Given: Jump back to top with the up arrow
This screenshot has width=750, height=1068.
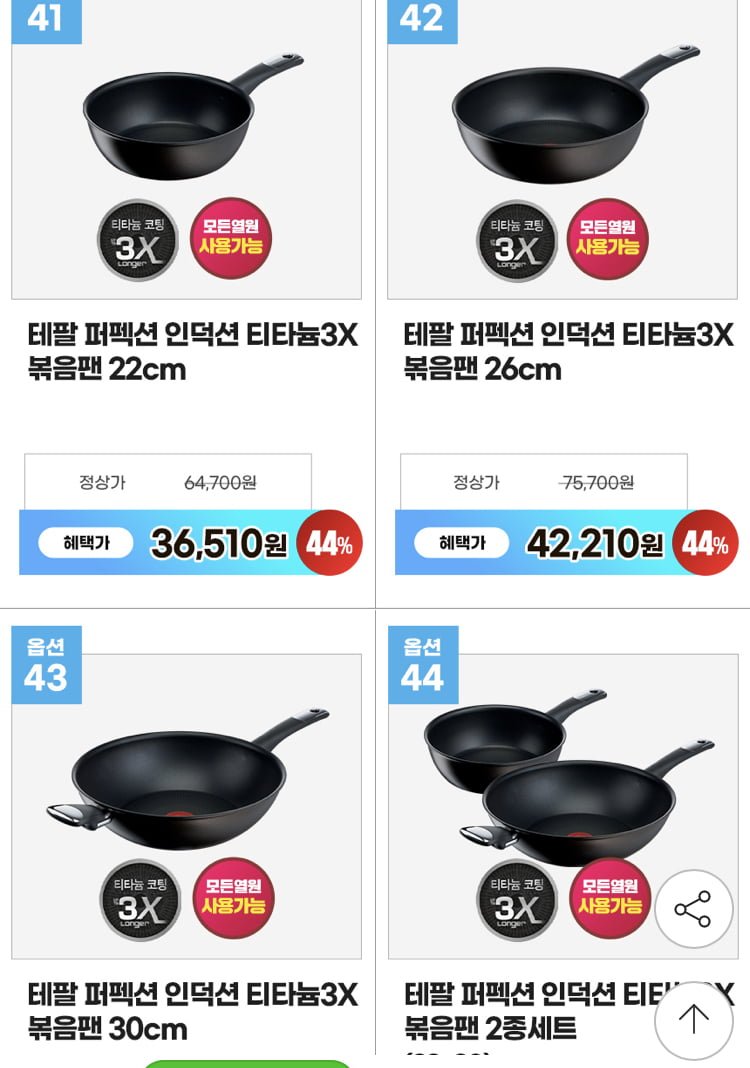Looking at the screenshot, I should tap(693, 1020).
